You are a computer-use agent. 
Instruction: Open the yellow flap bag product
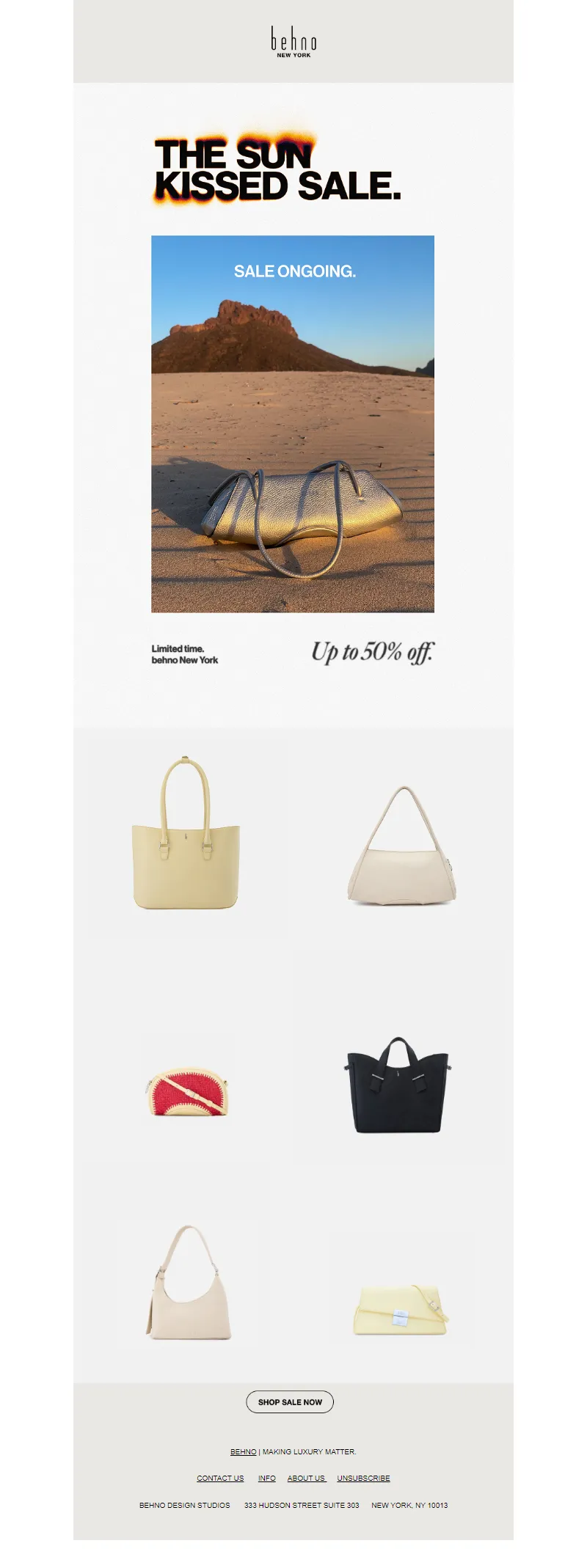[401, 1311]
